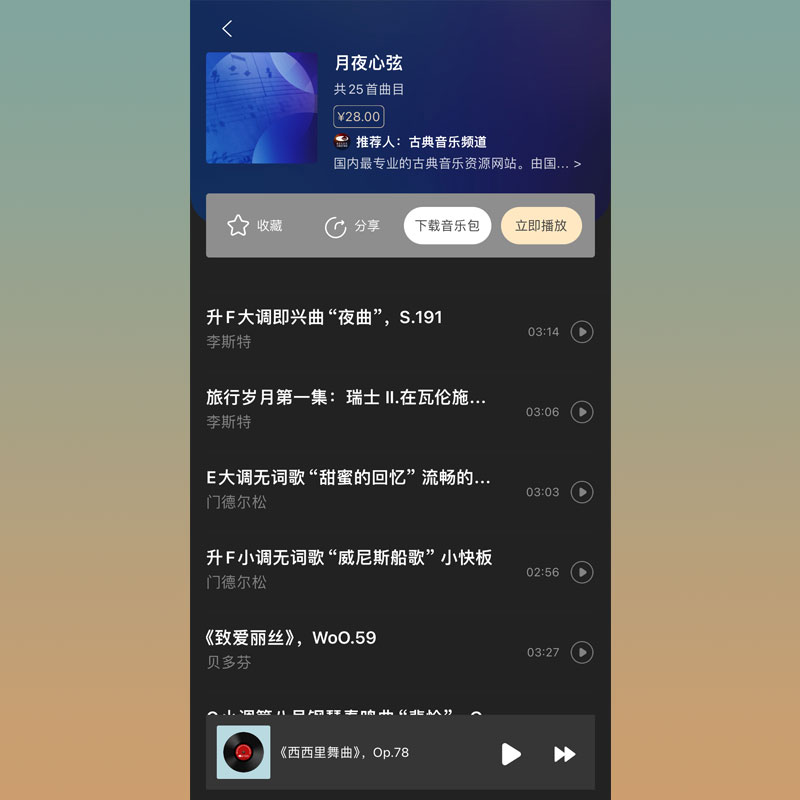Play the 旅行岁月第一集 track
This screenshot has width=800, height=800.
coord(582,412)
